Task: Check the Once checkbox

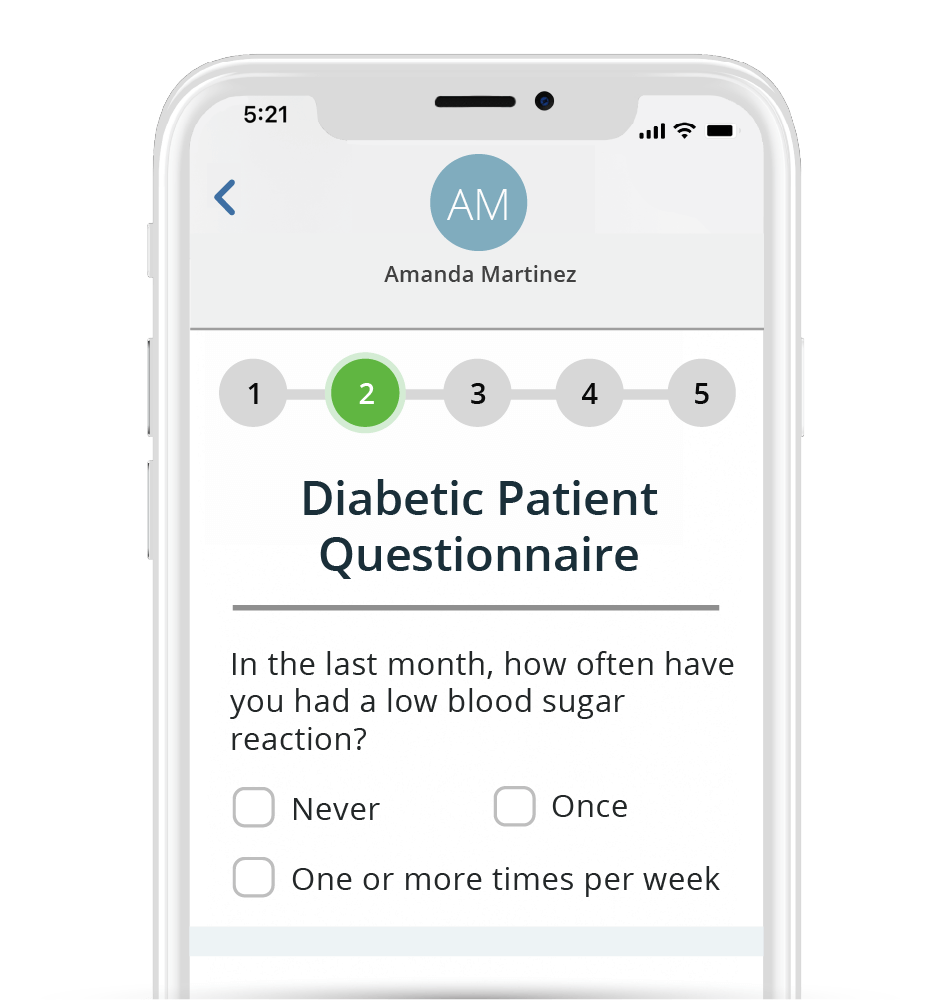Action: [x=514, y=806]
